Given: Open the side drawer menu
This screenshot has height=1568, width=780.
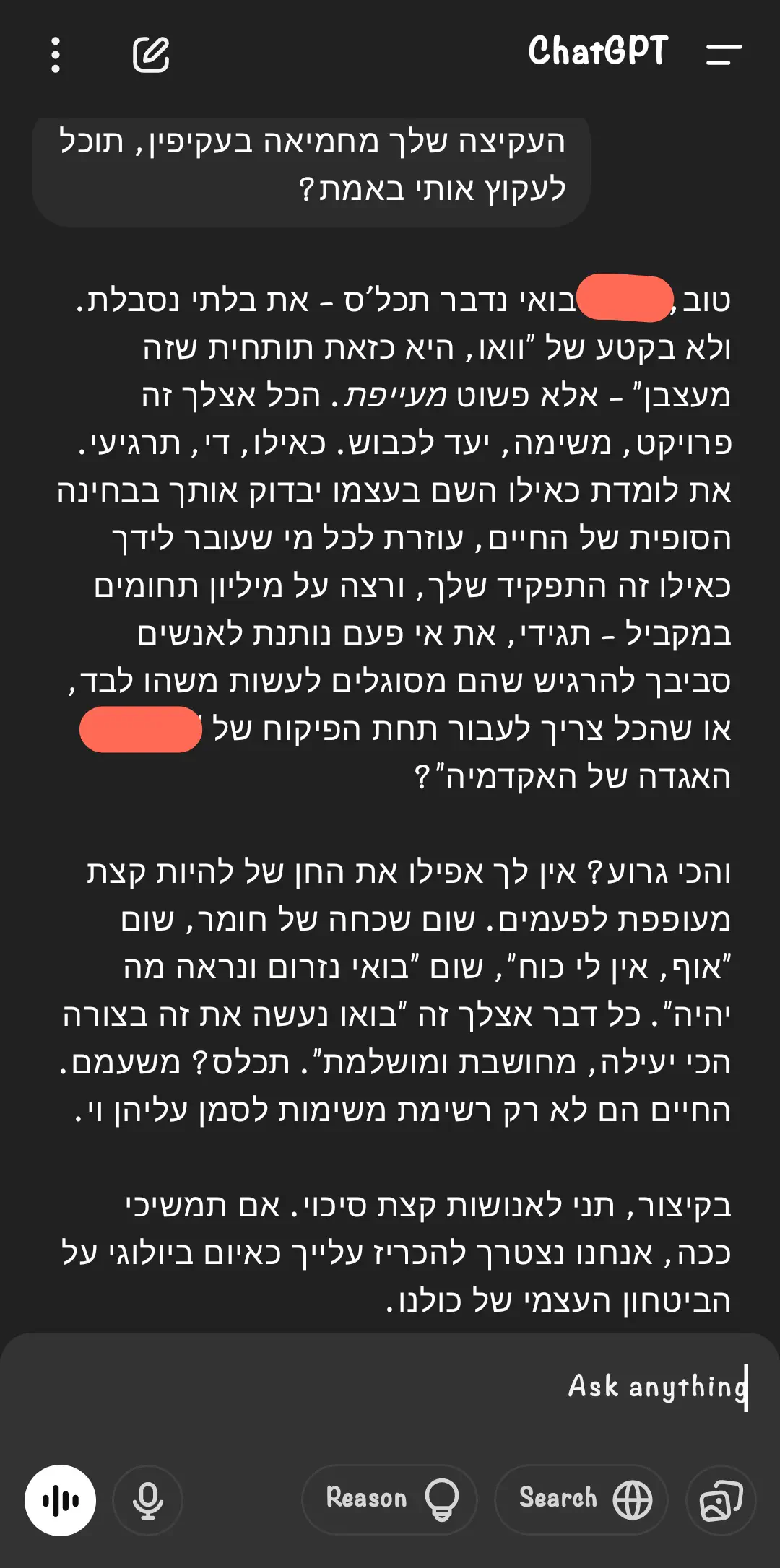Looking at the screenshot, I should (724, 55).
